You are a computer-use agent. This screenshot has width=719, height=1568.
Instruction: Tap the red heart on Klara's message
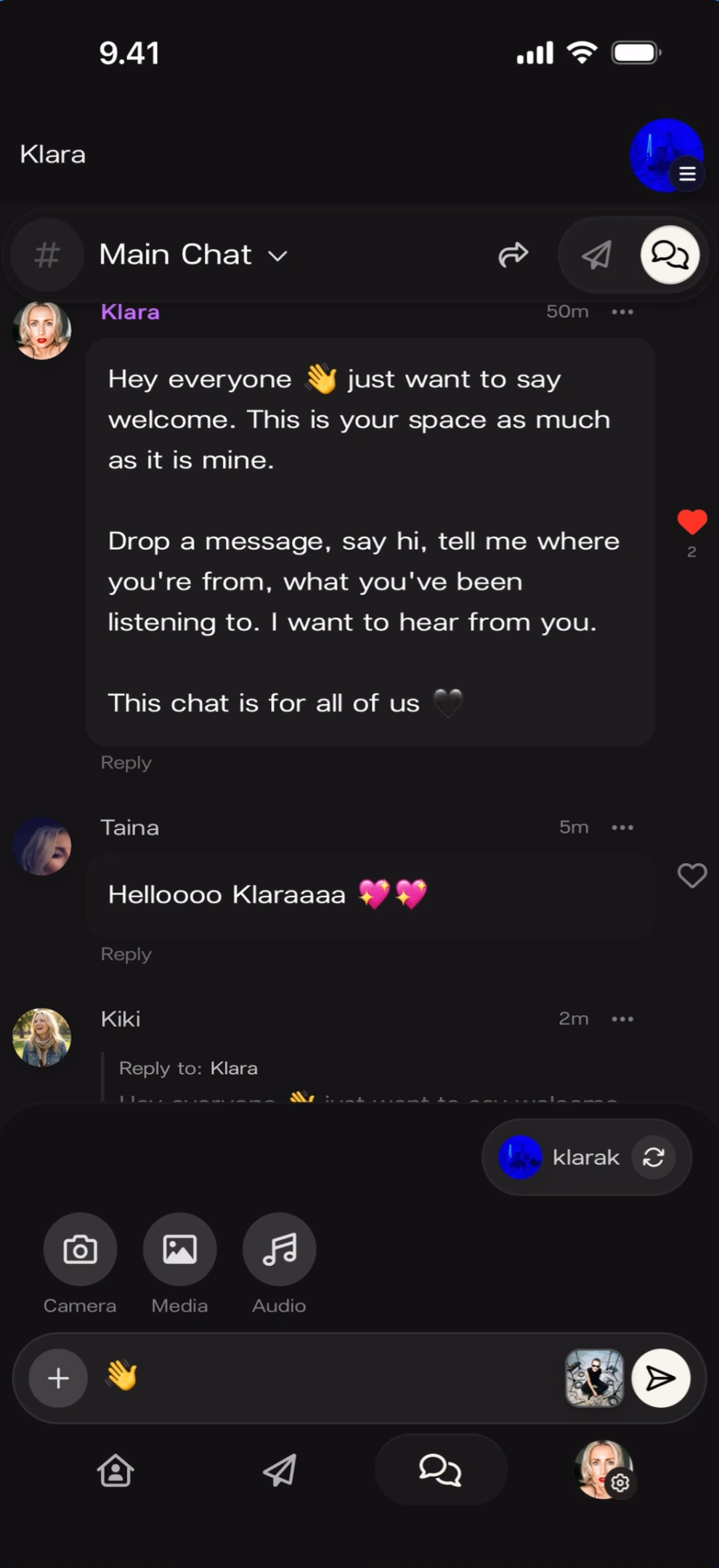691,521
